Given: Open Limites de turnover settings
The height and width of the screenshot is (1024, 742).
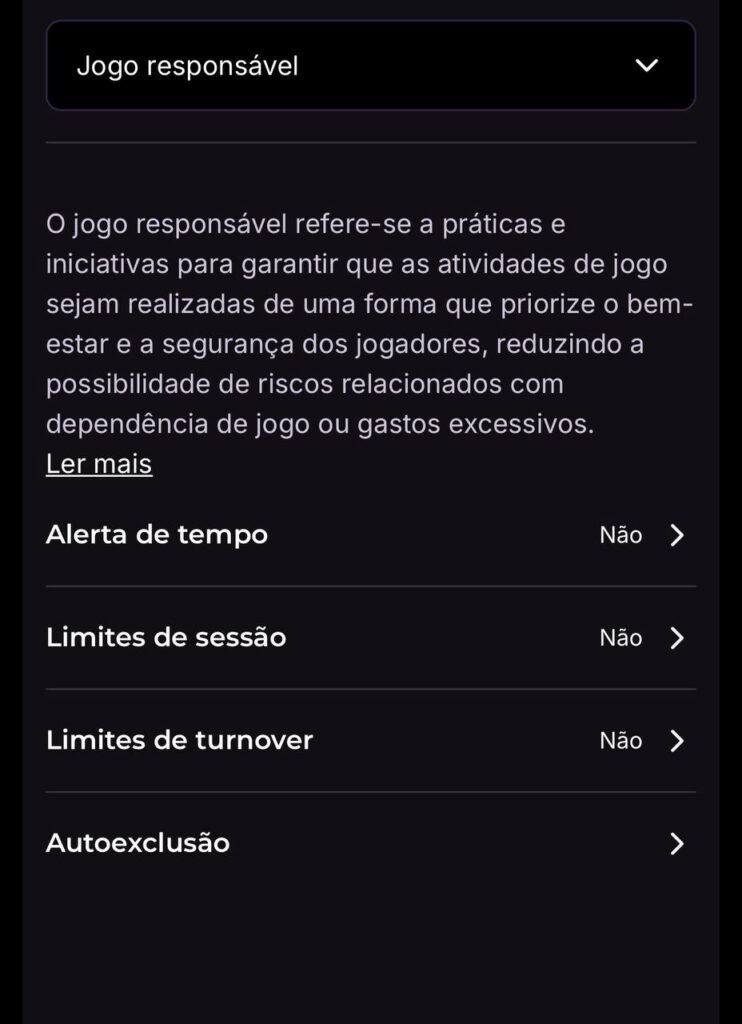Looking at the screenshot, I should tap(370, 741).
